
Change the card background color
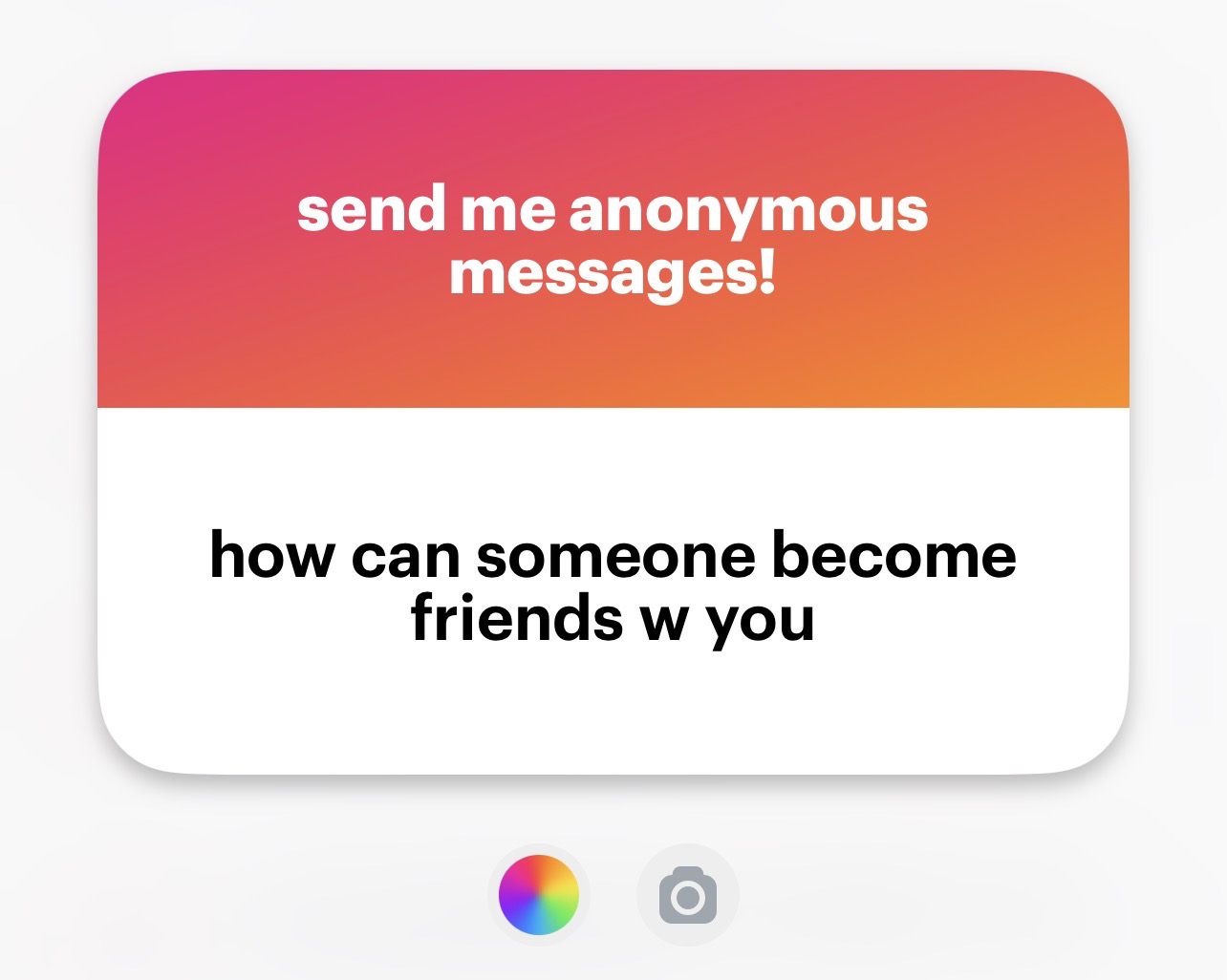click(x=539, y=895)
